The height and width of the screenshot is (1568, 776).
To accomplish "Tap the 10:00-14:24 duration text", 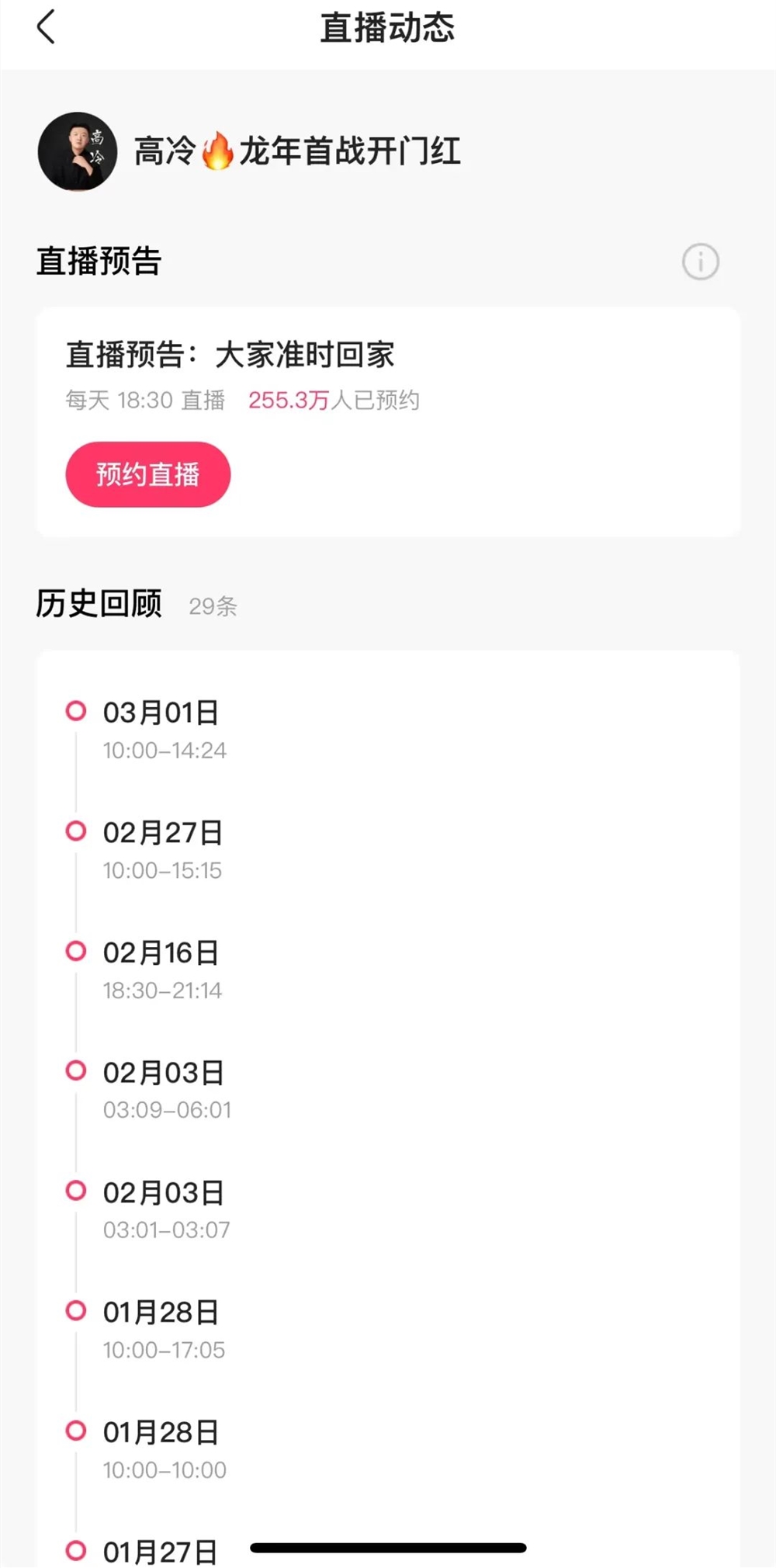I will coord(164,751).
